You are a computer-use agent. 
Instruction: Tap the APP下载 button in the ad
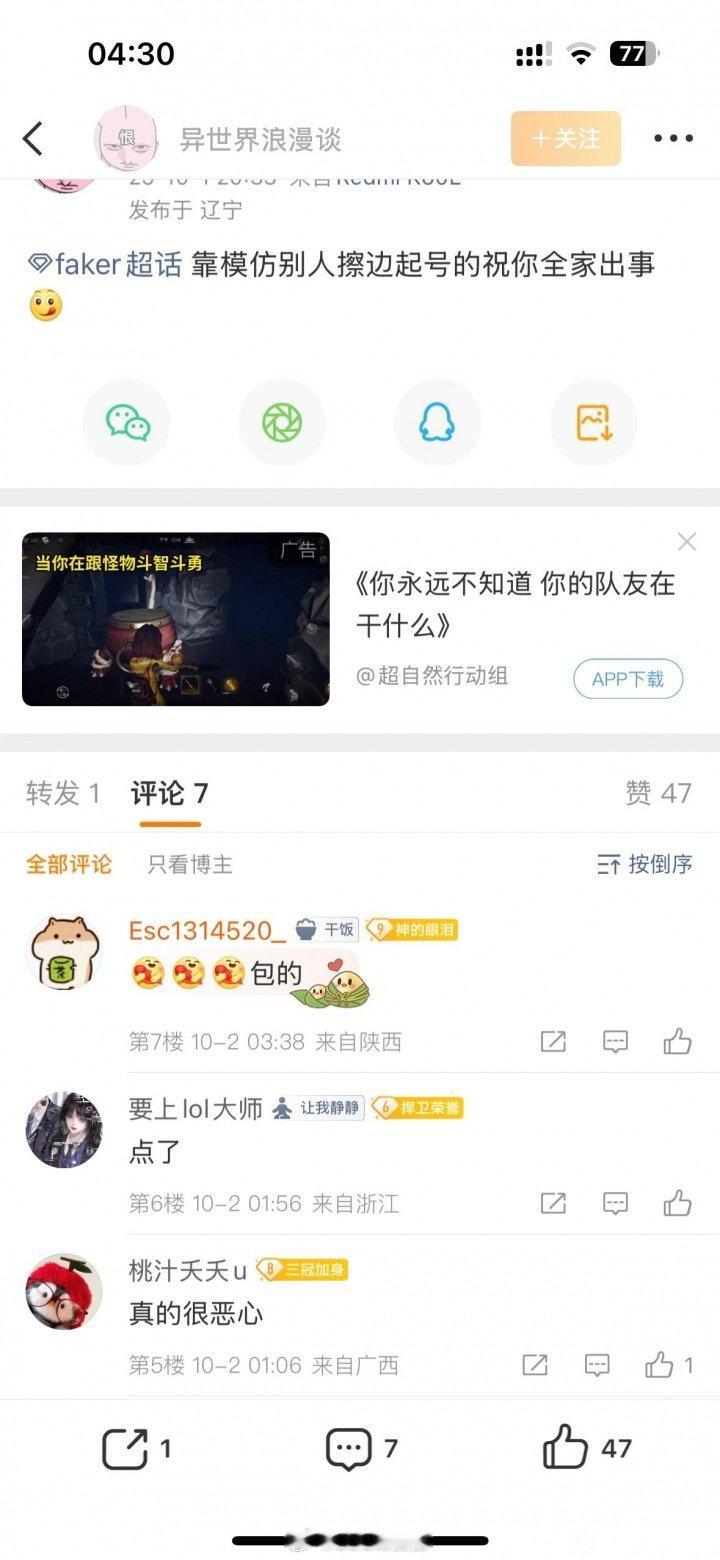(627, 679)
